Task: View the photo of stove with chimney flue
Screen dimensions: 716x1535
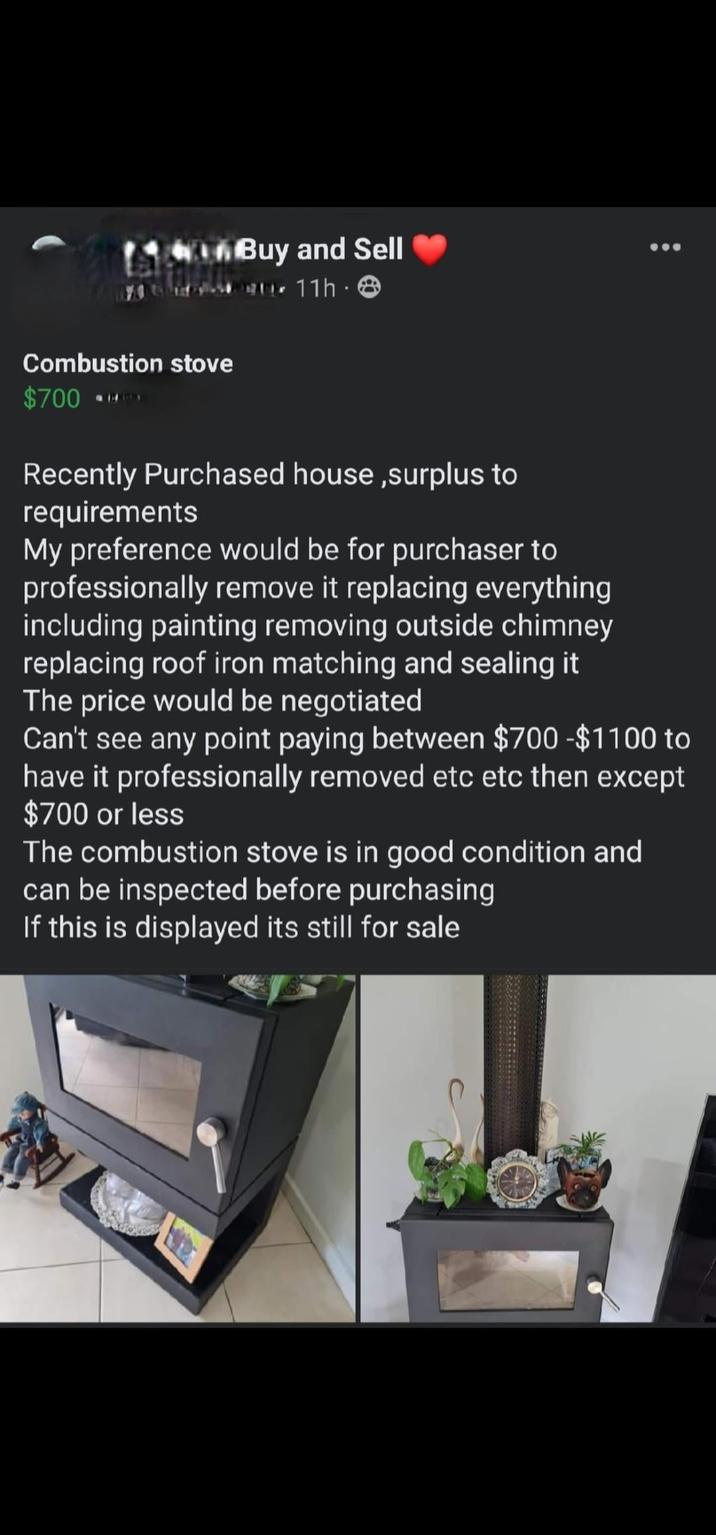Action: click(538, 1148)
